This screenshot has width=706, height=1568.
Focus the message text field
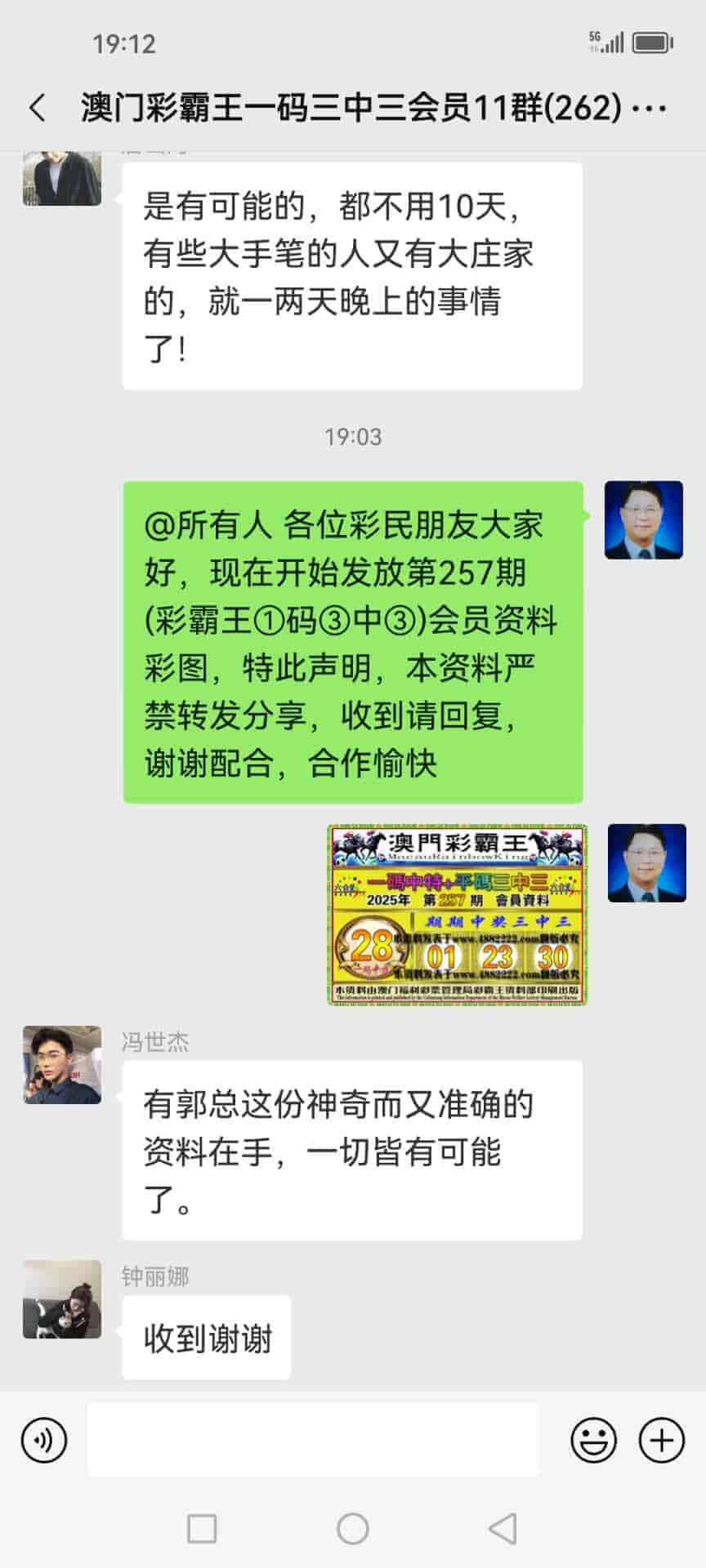313,1441
